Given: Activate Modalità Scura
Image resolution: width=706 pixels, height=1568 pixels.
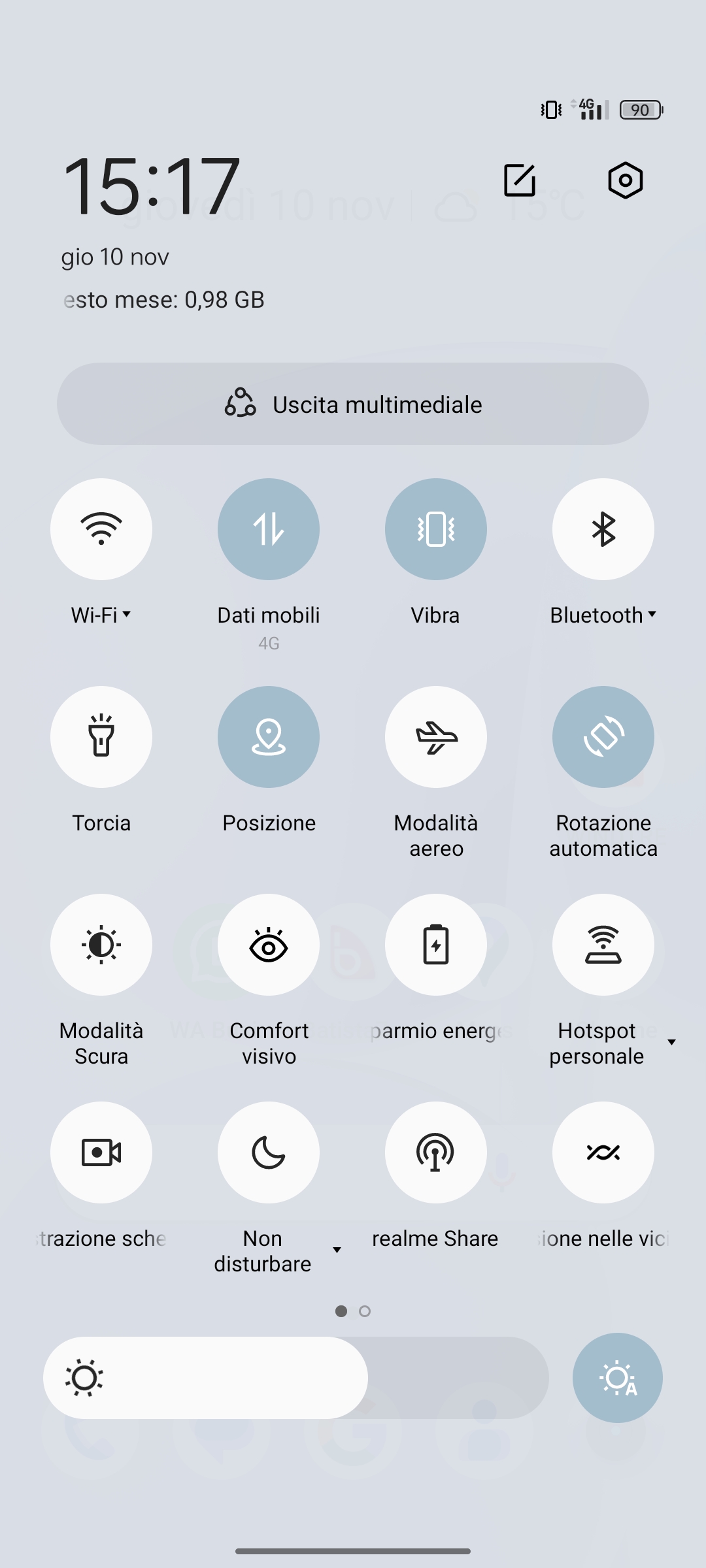Looking at the screenshot, I should coord(101,945).
